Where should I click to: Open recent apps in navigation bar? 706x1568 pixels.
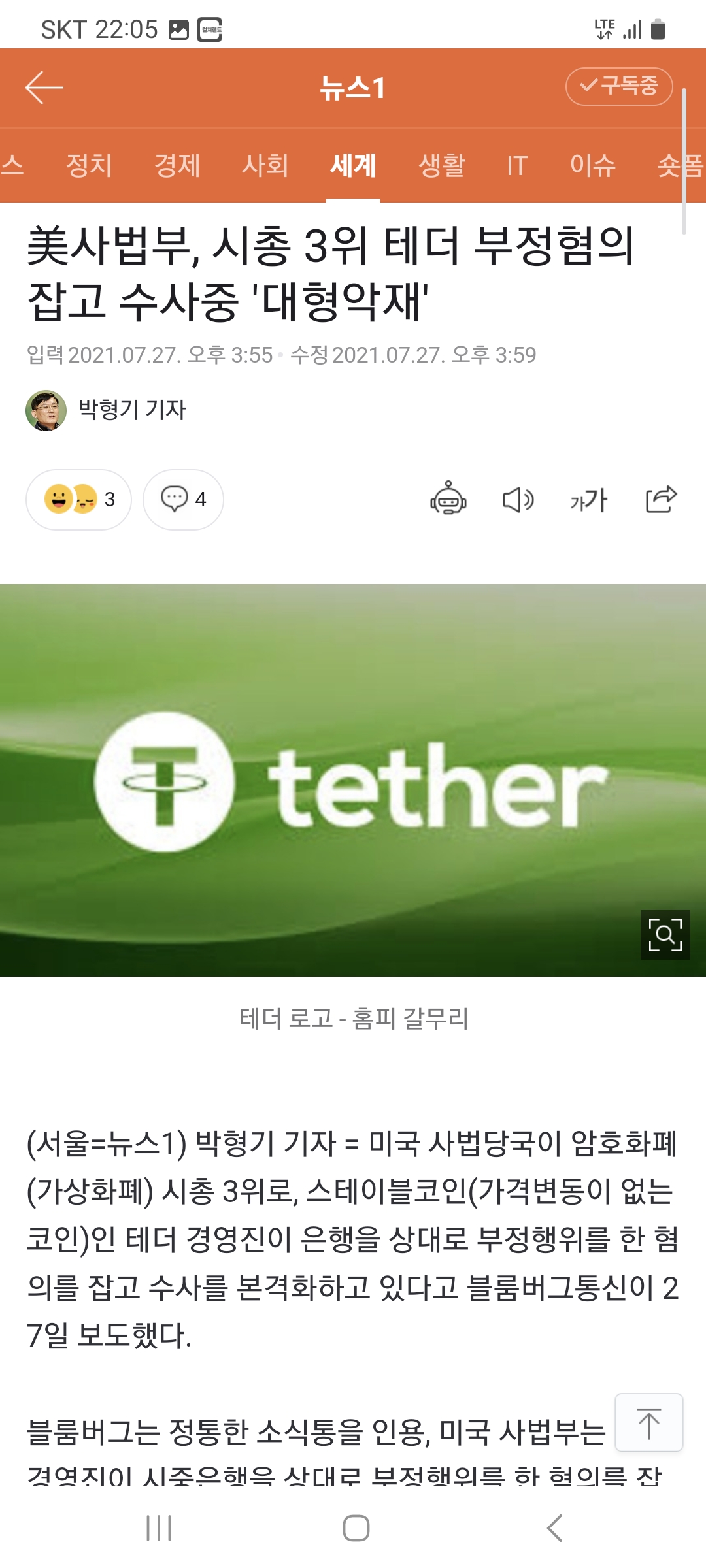click(x=159, y=1528)
